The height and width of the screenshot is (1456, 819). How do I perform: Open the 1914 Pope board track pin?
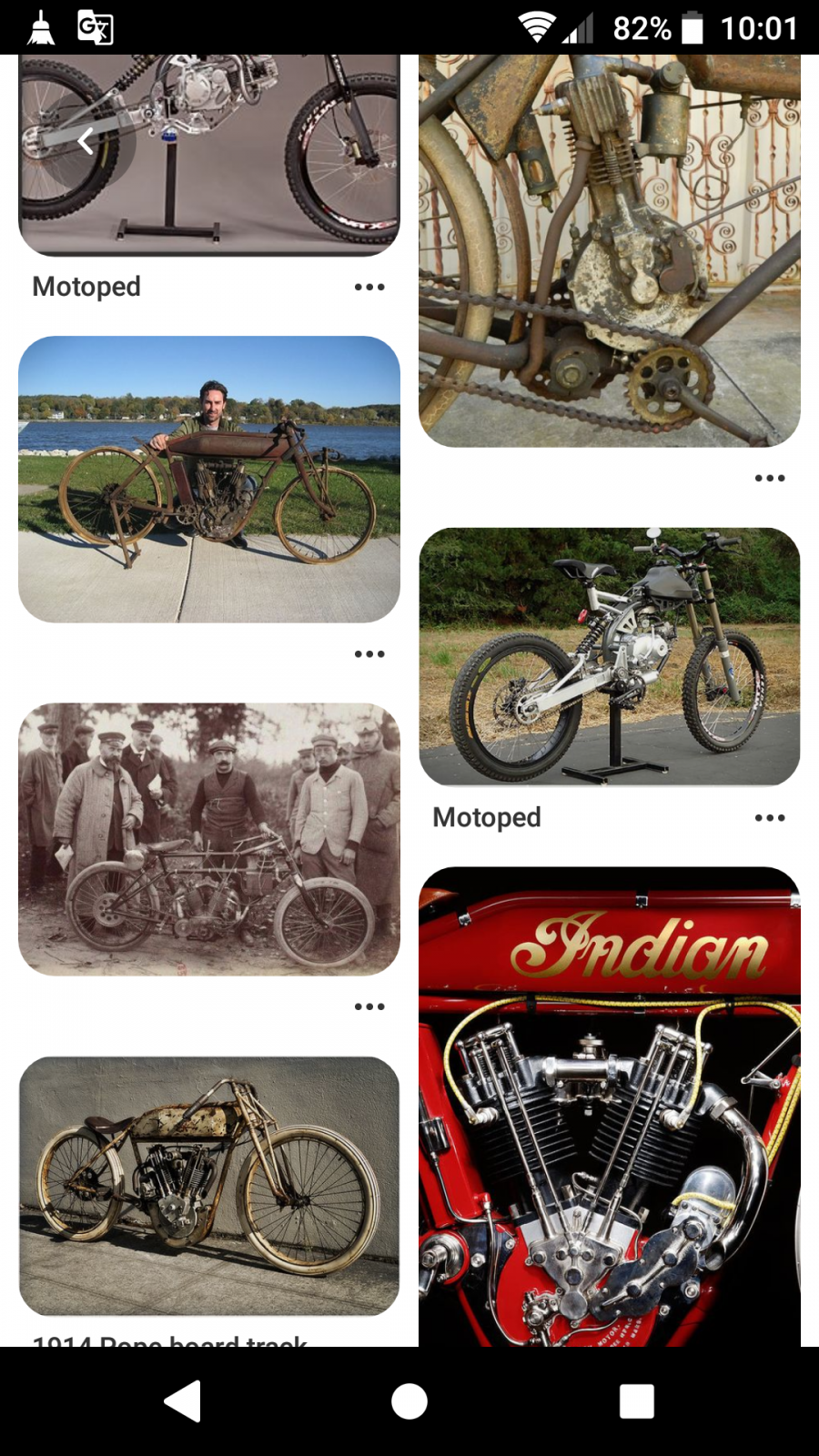tap(209, 1186)
